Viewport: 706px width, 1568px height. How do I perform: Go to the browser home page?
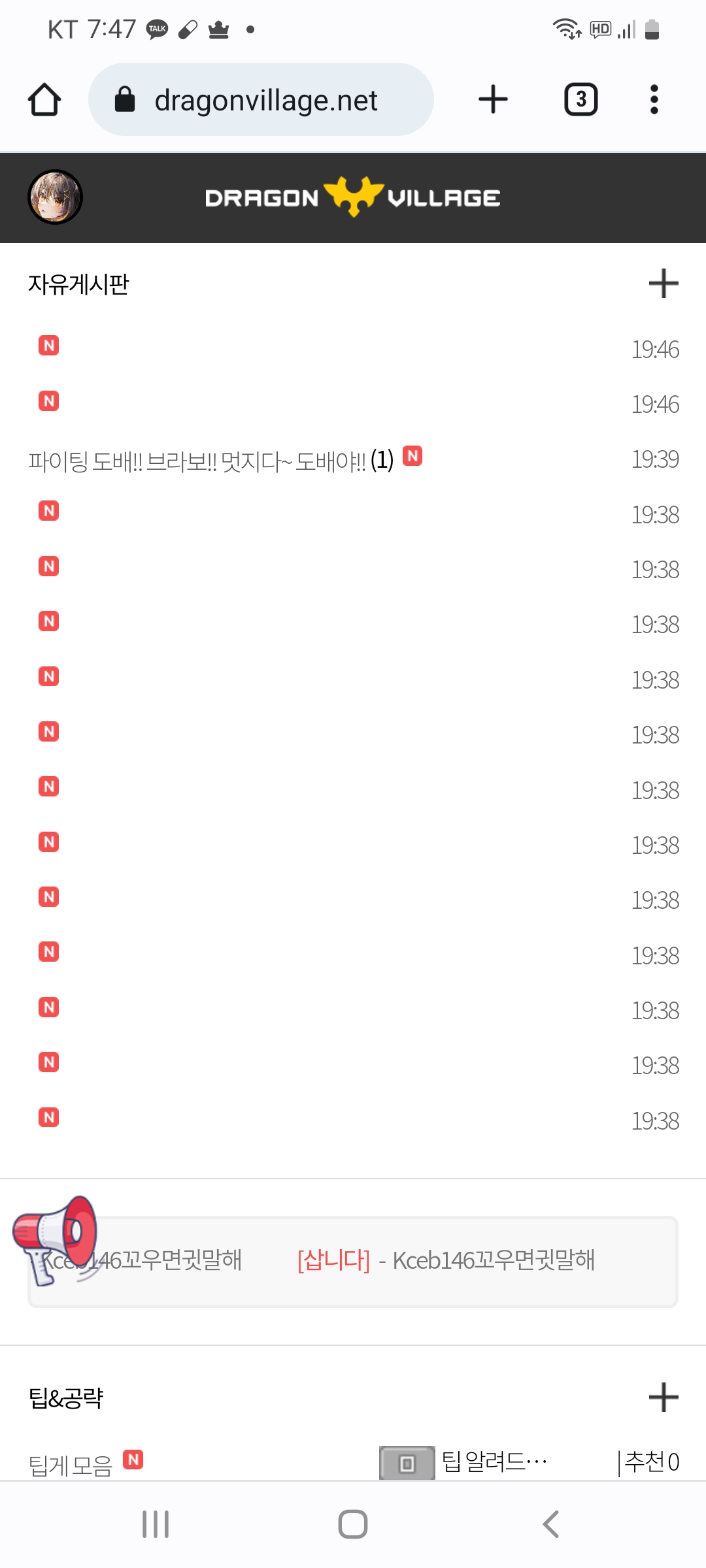(x=44, y=100)
